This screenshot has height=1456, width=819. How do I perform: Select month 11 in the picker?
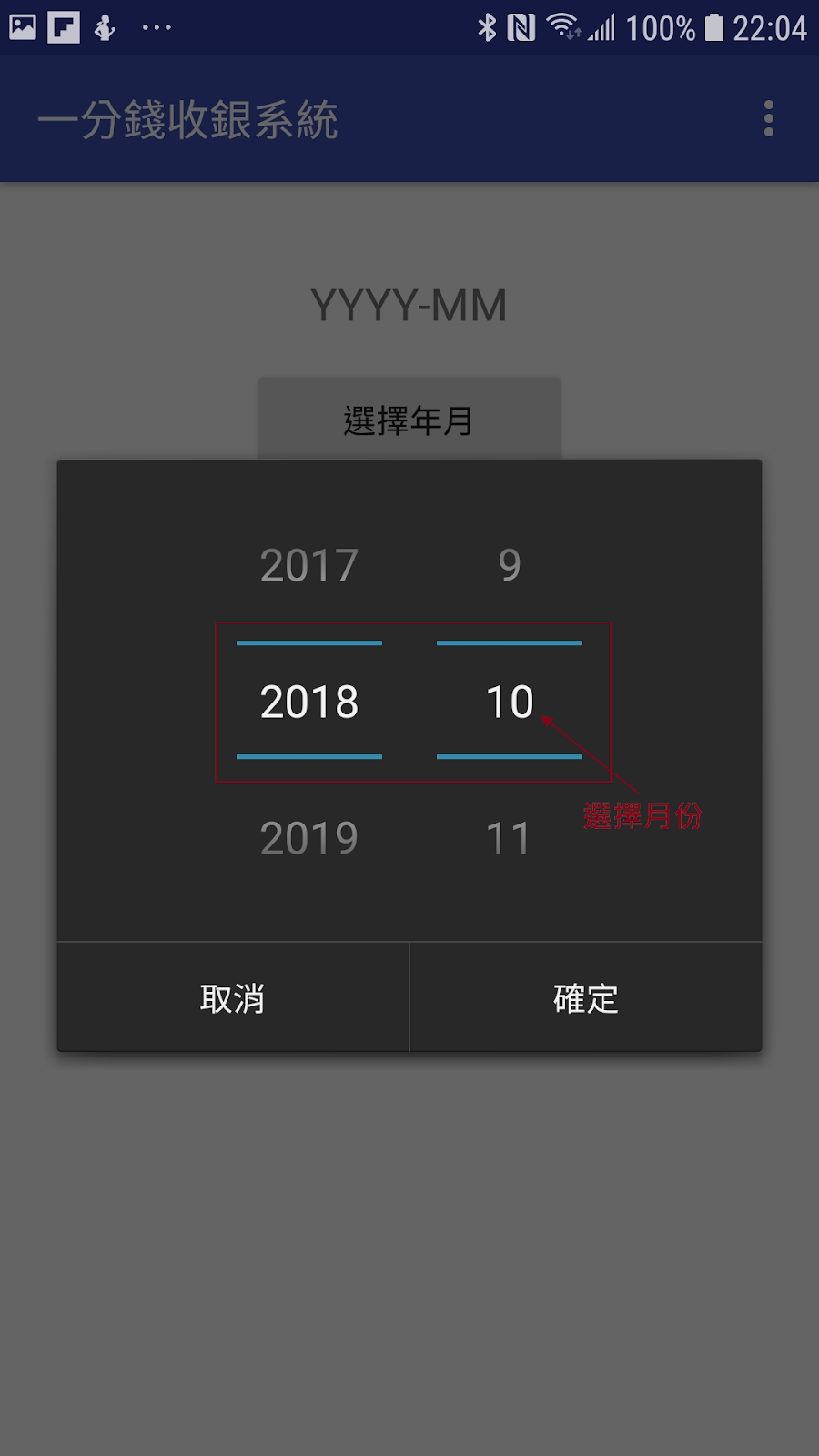coord(508,838)
